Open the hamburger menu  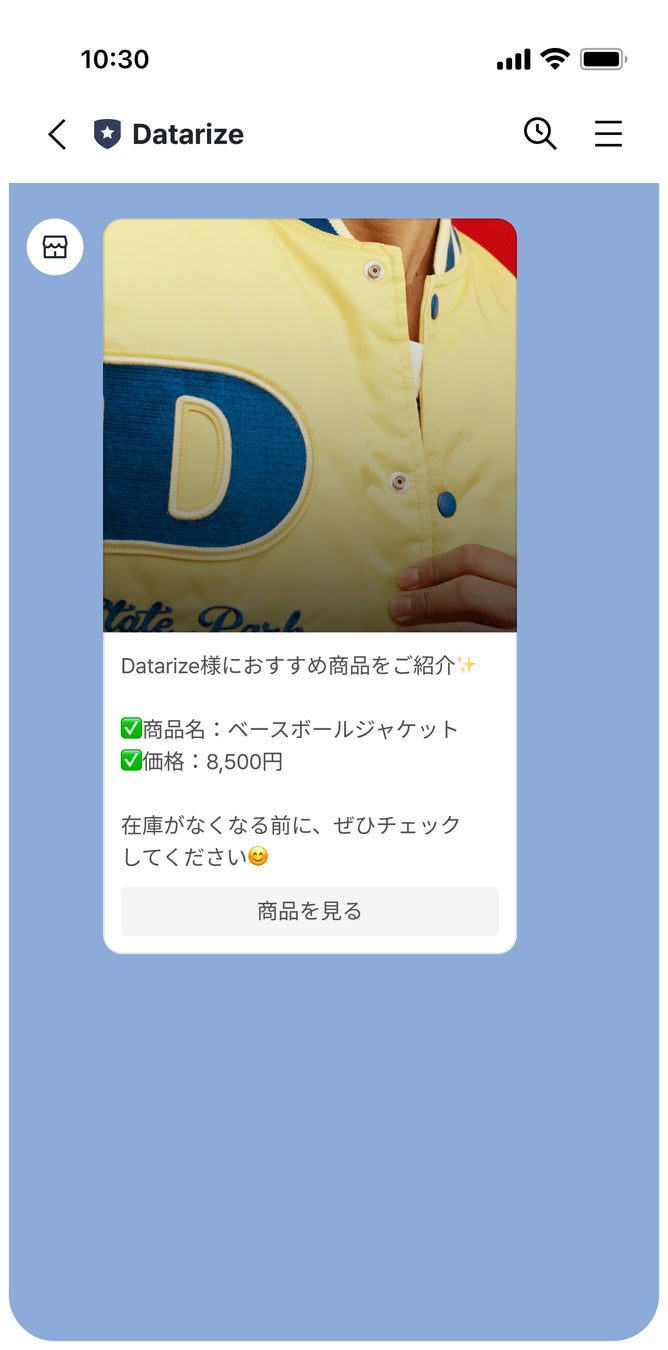tap(608, 134)
